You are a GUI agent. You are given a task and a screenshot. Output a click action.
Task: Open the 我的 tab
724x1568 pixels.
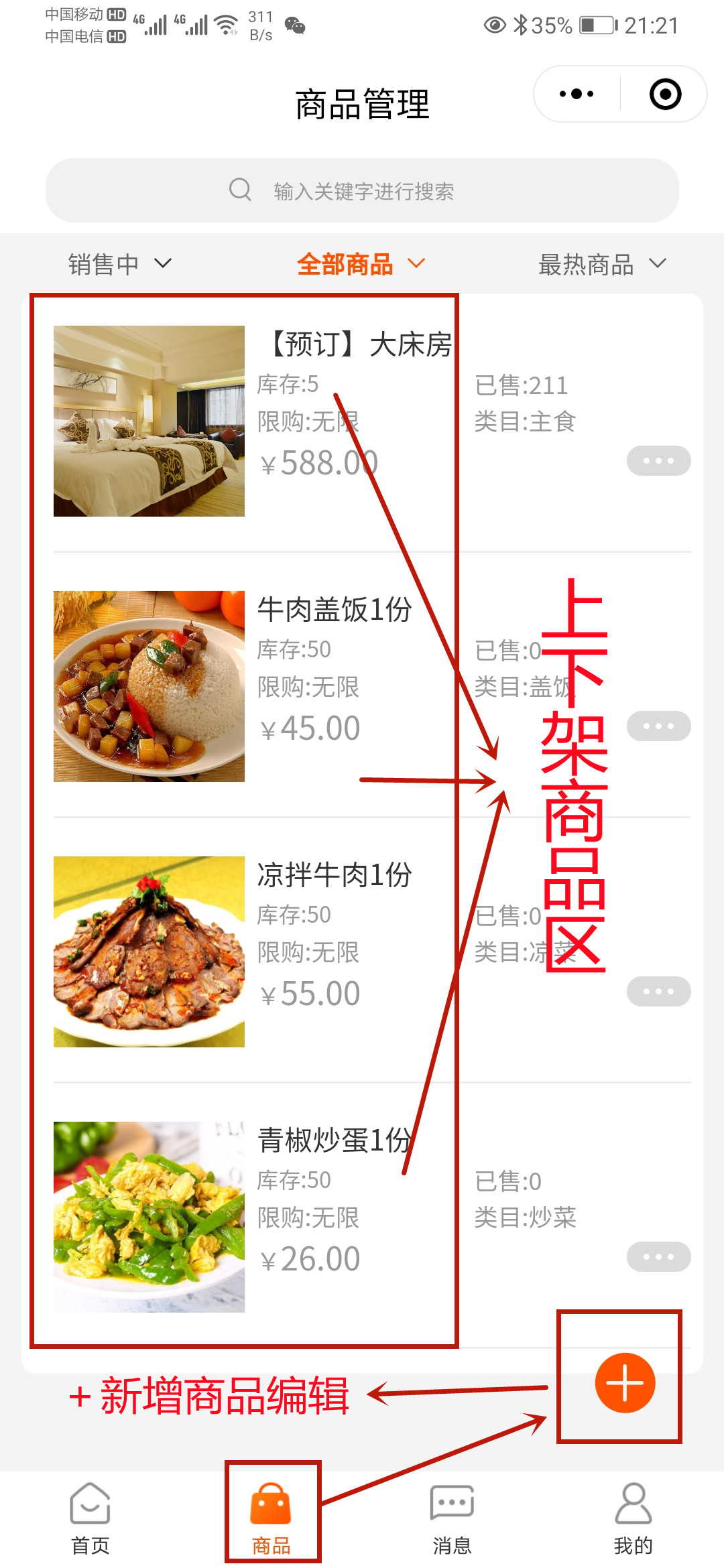pyautogui.click(x=633, y=1518)
